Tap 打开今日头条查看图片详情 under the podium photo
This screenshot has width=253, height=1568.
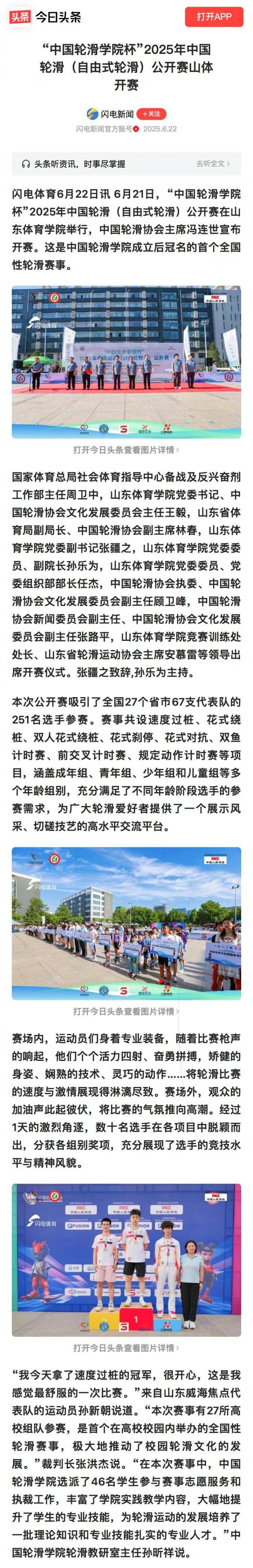[126, 1348]
